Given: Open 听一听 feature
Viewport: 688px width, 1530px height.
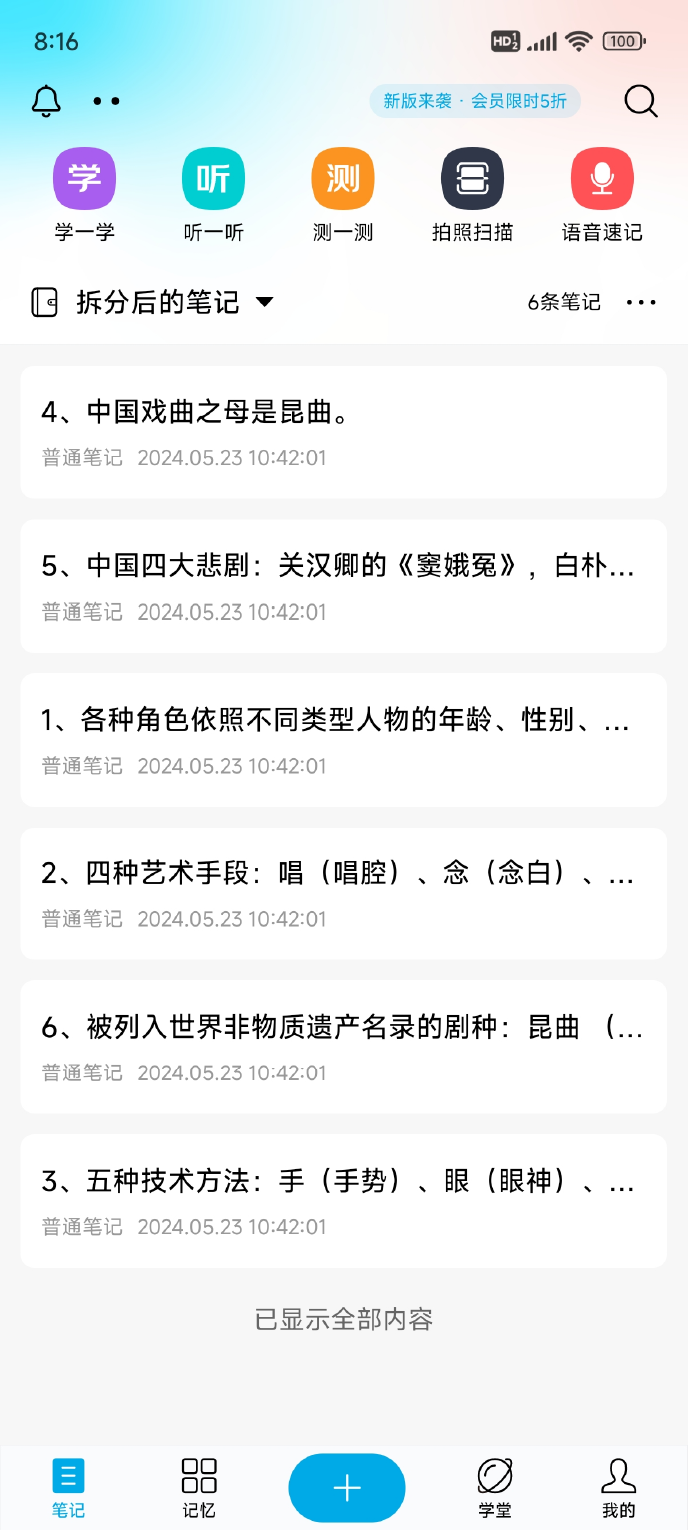Looking at the screenshot, I should point(213,195).
